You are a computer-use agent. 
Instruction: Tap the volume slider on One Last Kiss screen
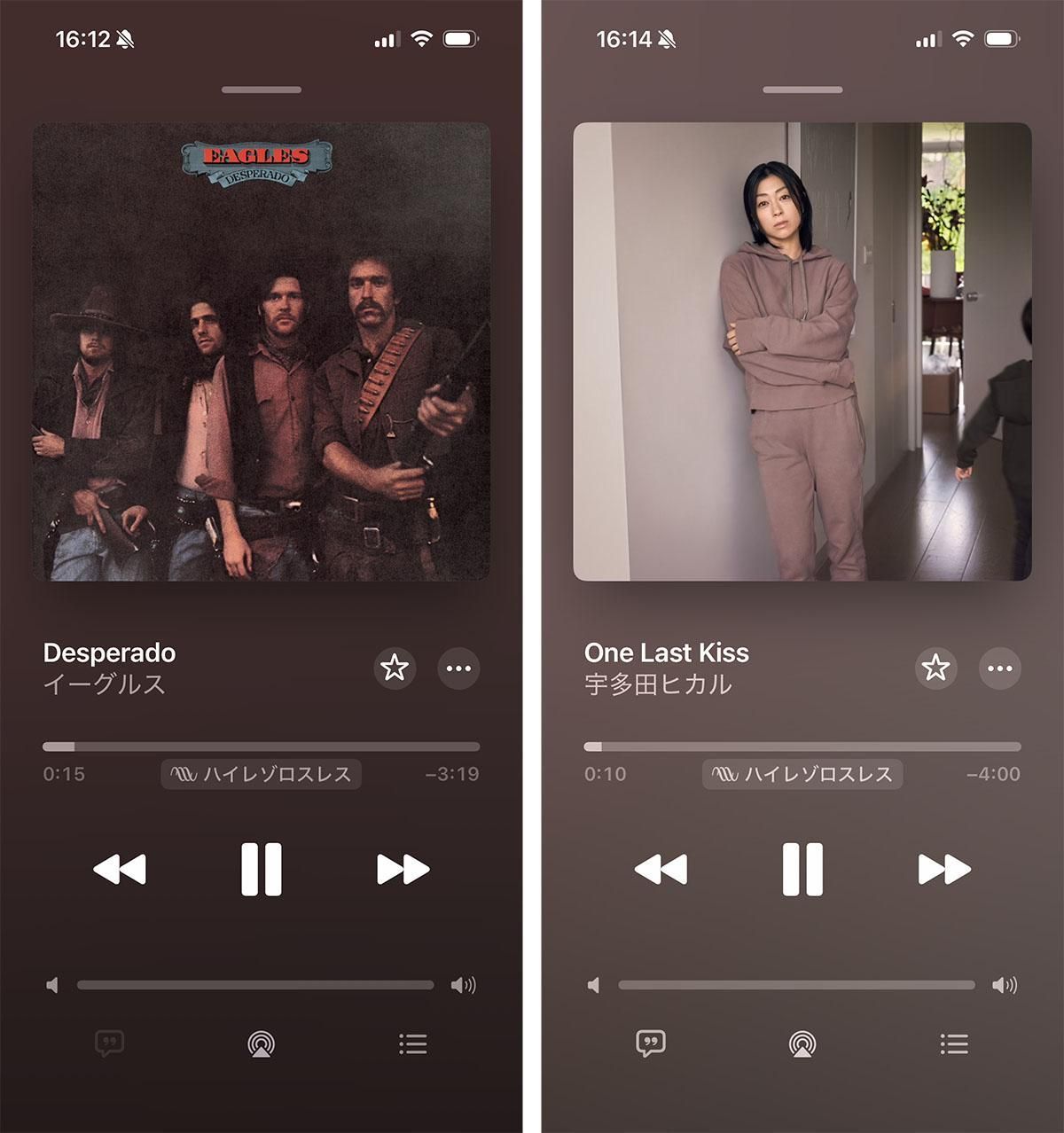tap(796, 985)
